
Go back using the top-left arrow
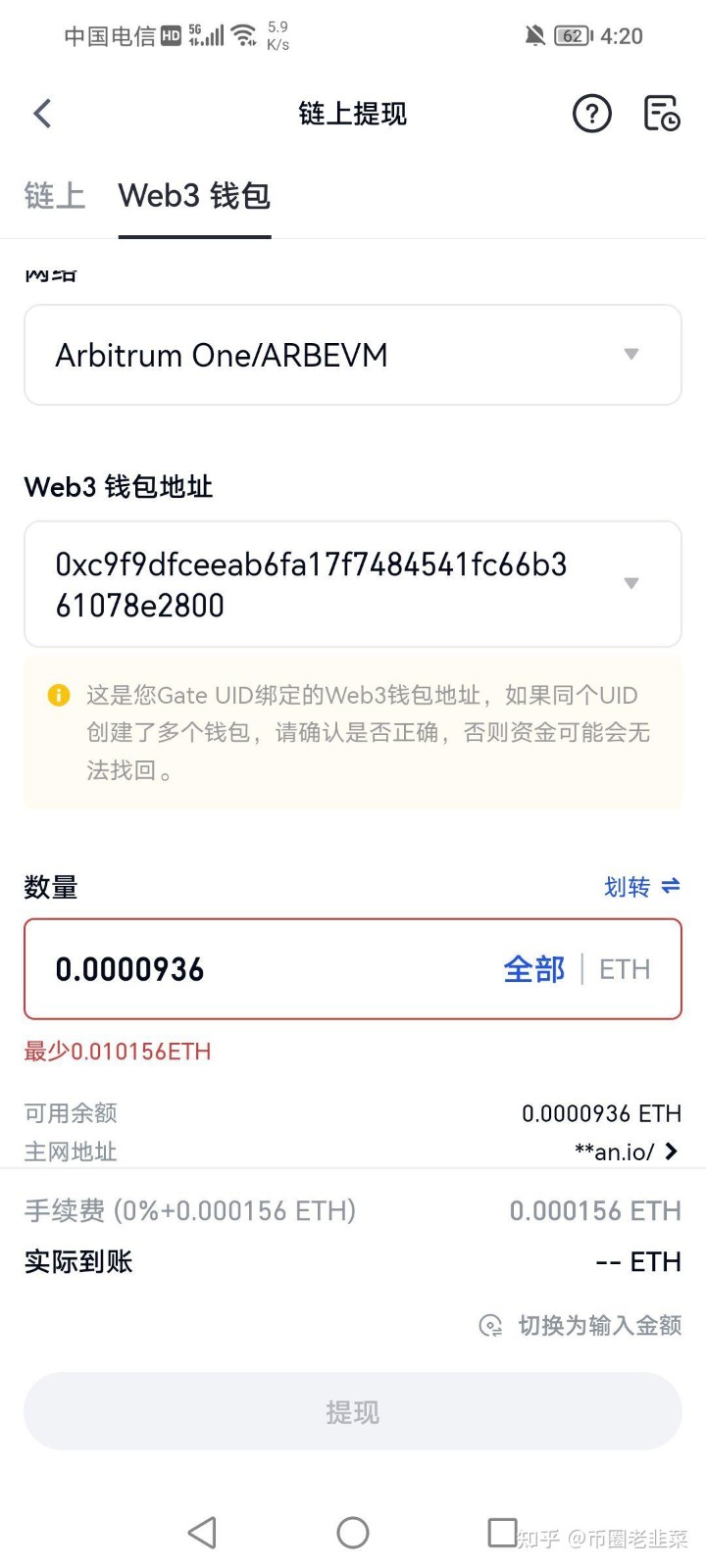[x=42, y=114]
